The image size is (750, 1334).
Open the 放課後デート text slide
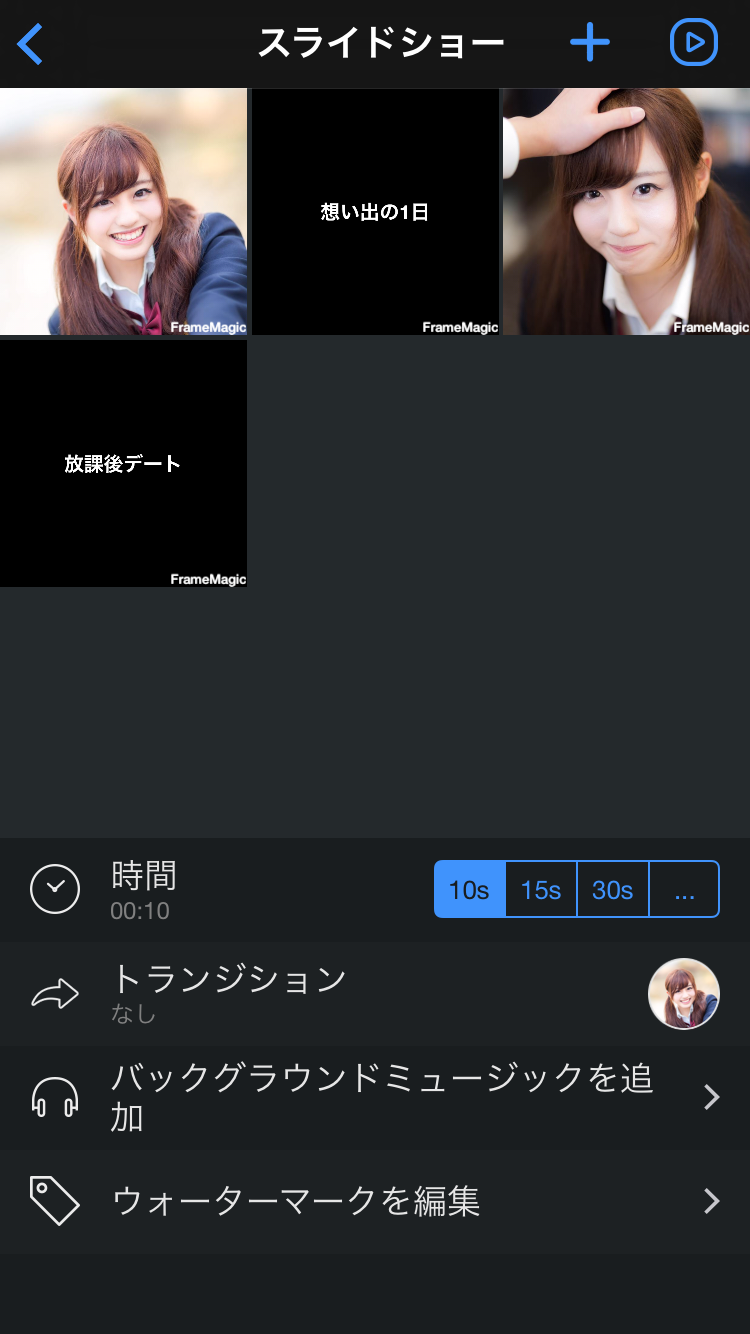click(123, 464)
